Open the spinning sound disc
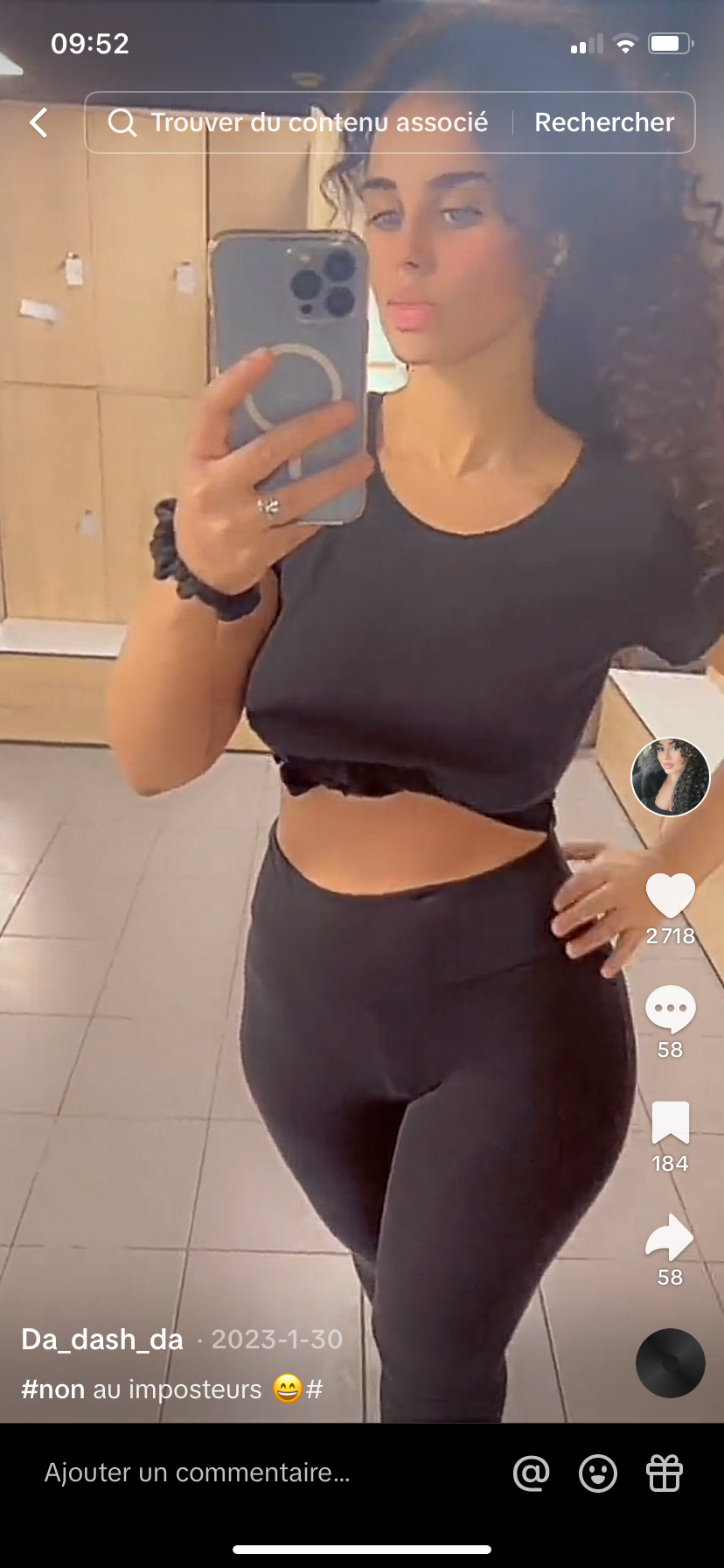 point(670,1363)
